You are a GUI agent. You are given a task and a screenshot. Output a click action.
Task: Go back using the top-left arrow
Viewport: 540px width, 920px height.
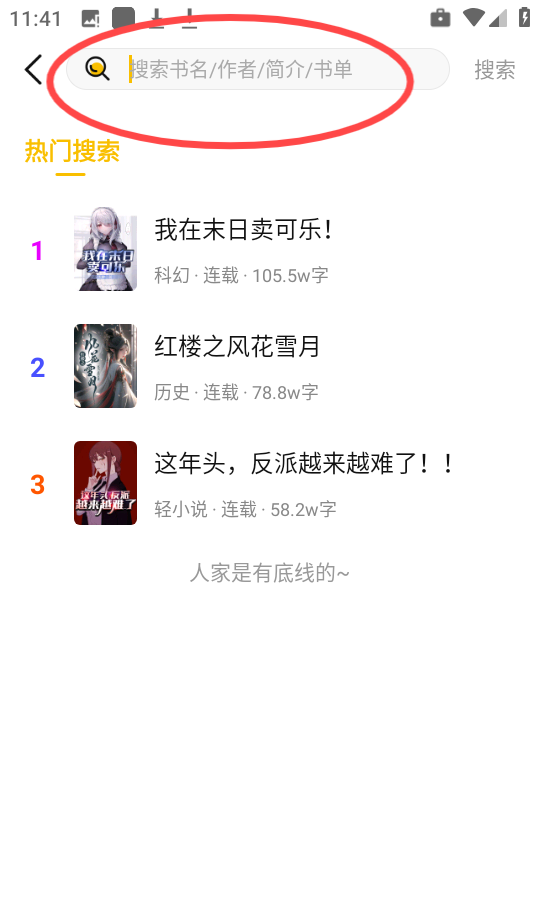(x=33, y=69)
